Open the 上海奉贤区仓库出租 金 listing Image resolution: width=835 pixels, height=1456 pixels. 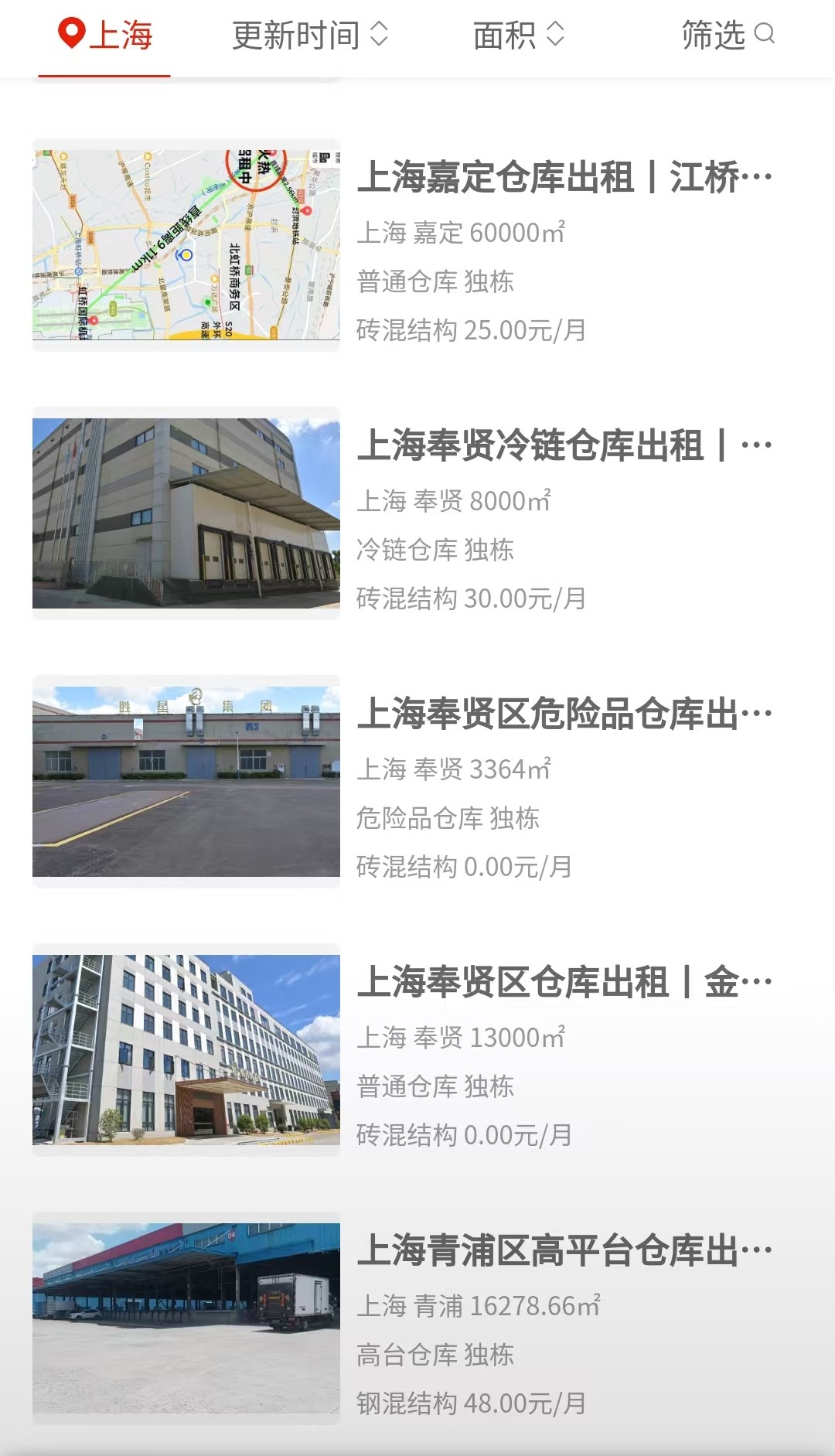[x=417, y=1050]
